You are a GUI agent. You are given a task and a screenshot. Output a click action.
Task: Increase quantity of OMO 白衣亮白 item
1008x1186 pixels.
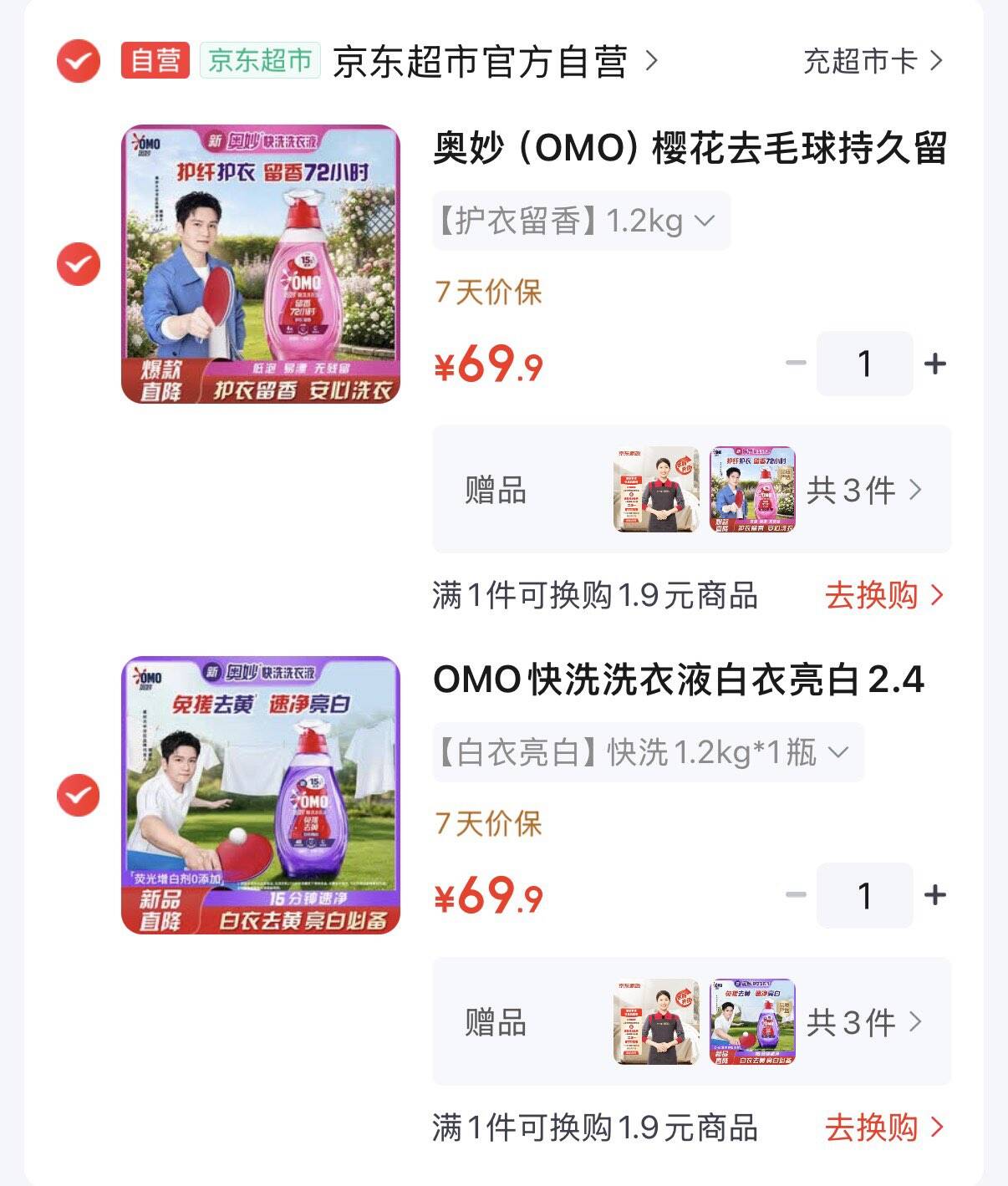coord(935,895)
